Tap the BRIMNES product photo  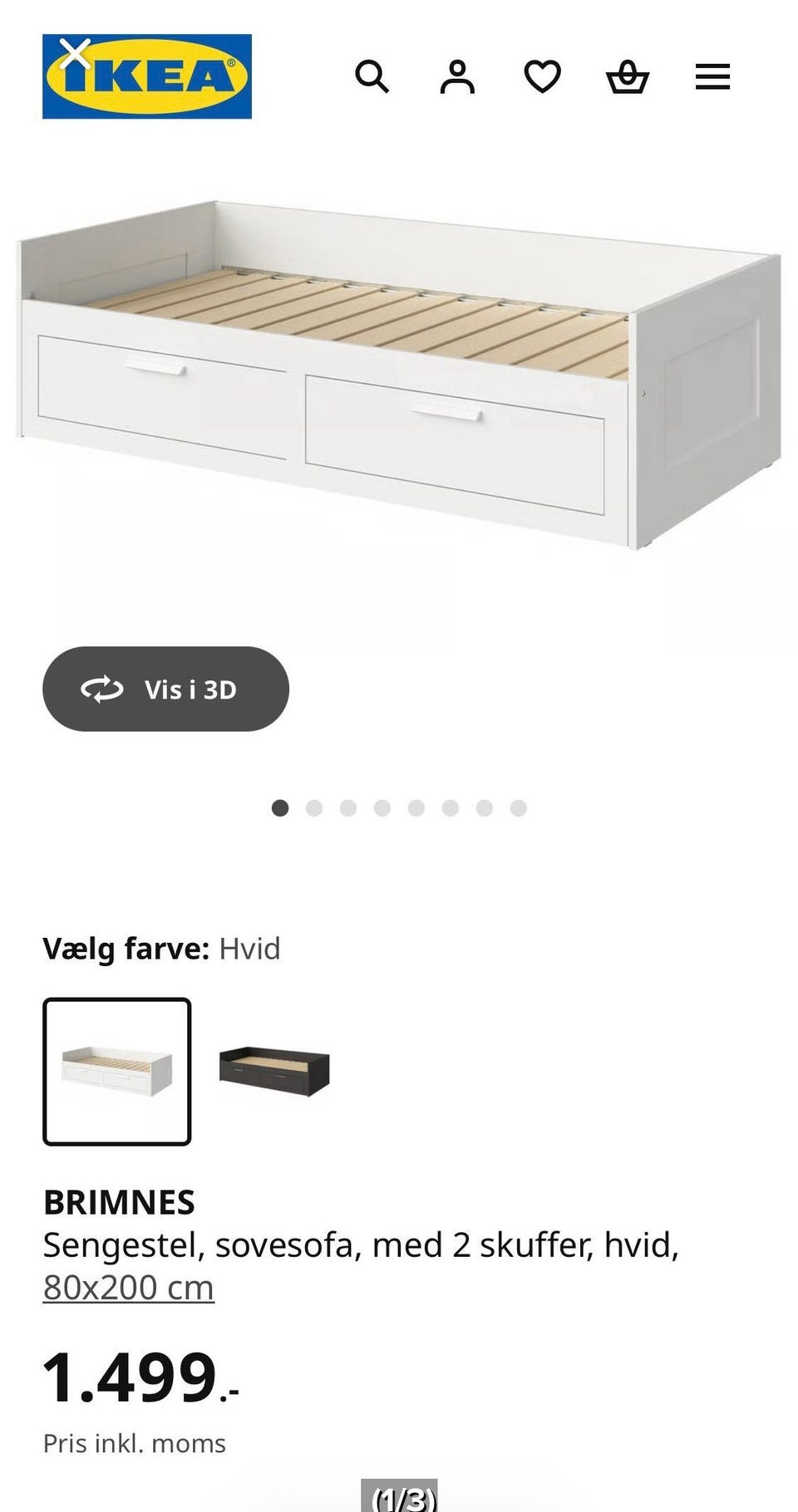click(399, 374)
